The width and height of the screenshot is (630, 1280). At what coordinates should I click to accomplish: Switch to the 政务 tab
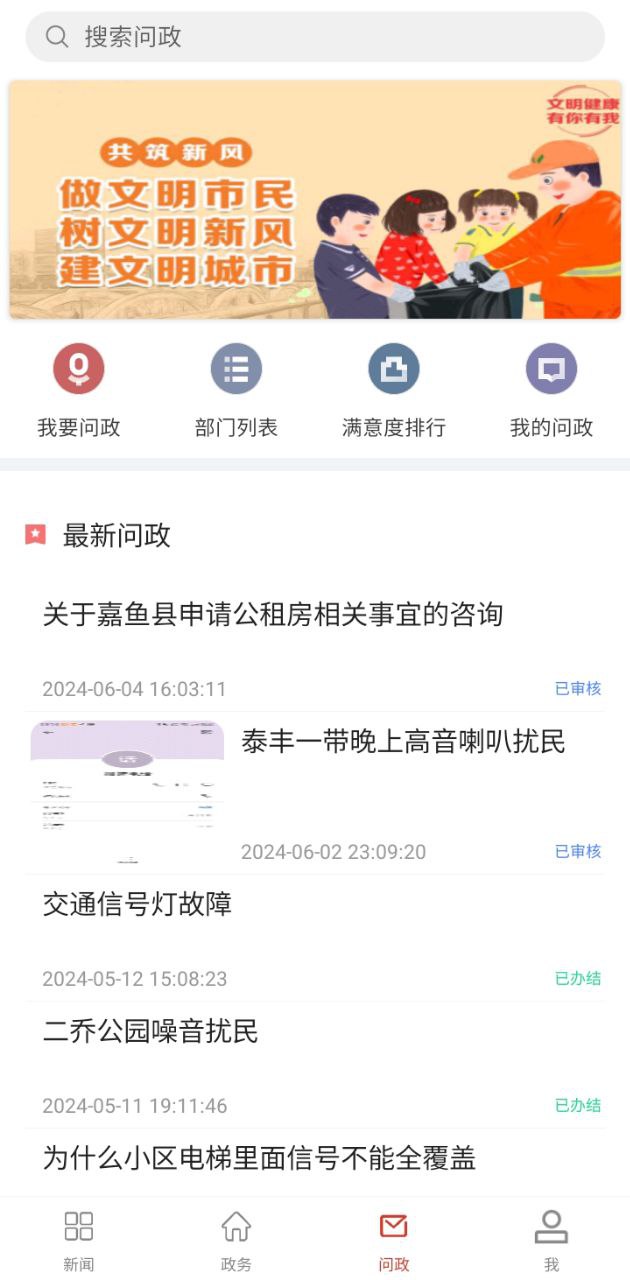[x=236, y=1240]
